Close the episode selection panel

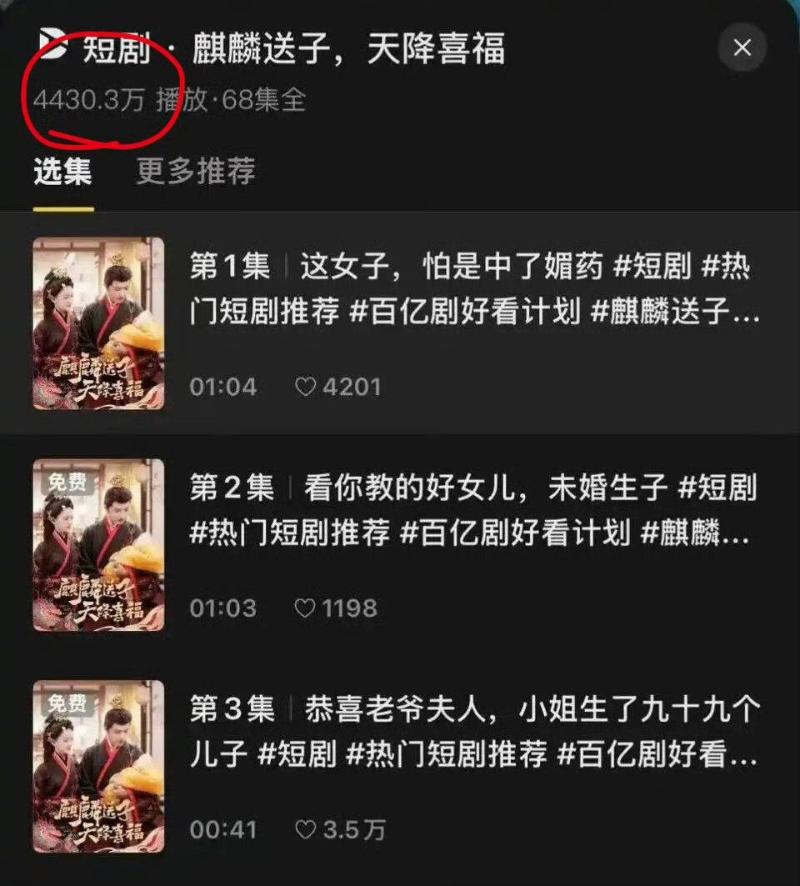pos(742,48)
